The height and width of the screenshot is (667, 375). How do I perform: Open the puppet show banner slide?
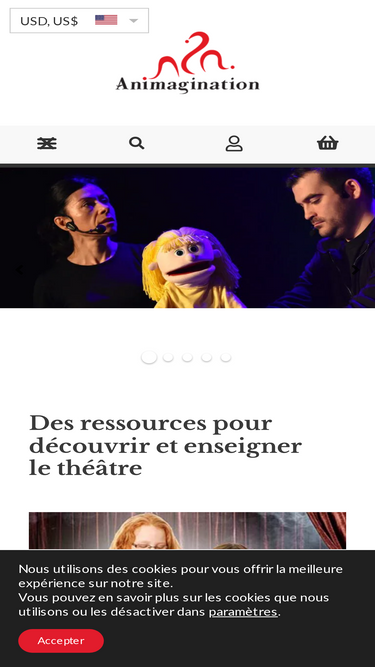pos(188,237)
